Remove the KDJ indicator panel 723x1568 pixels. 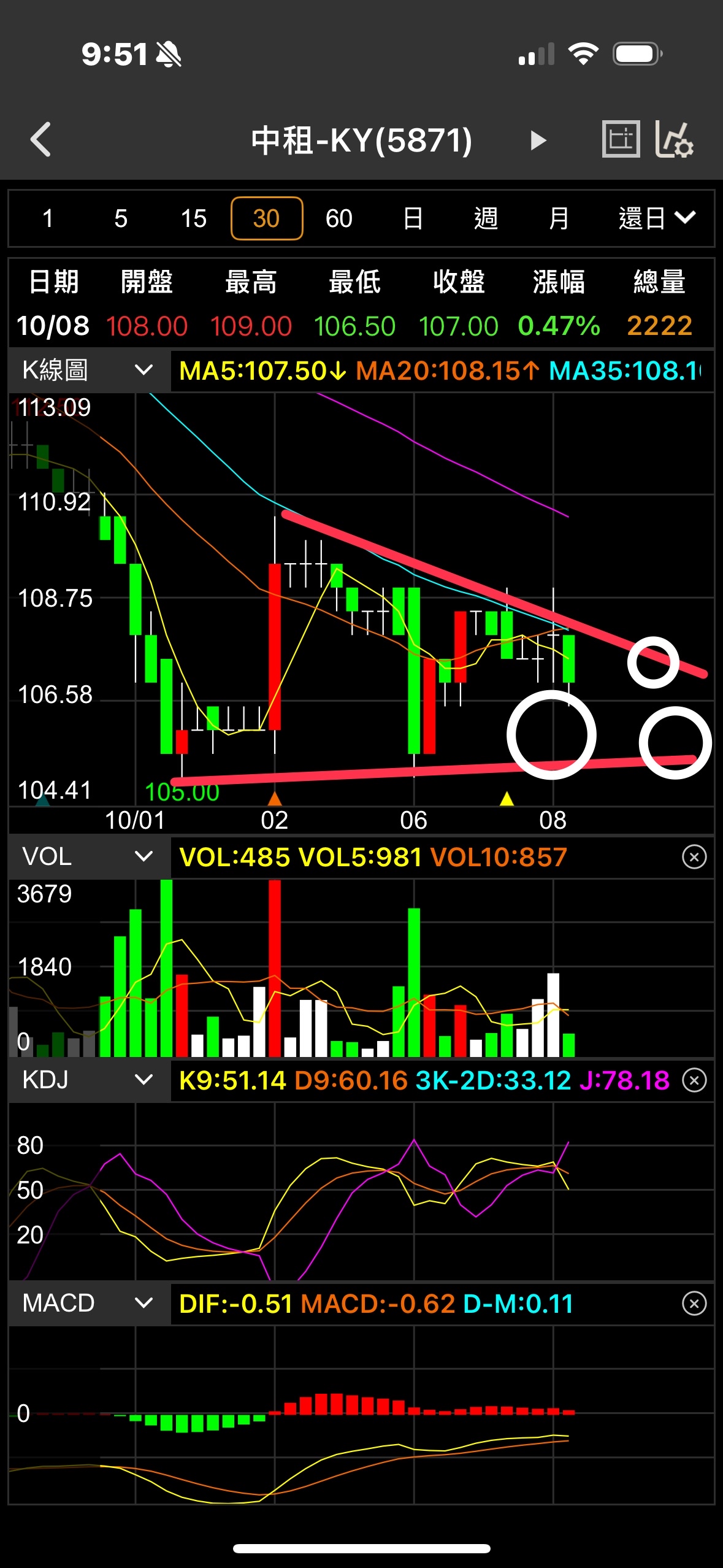pos(694,1080)
